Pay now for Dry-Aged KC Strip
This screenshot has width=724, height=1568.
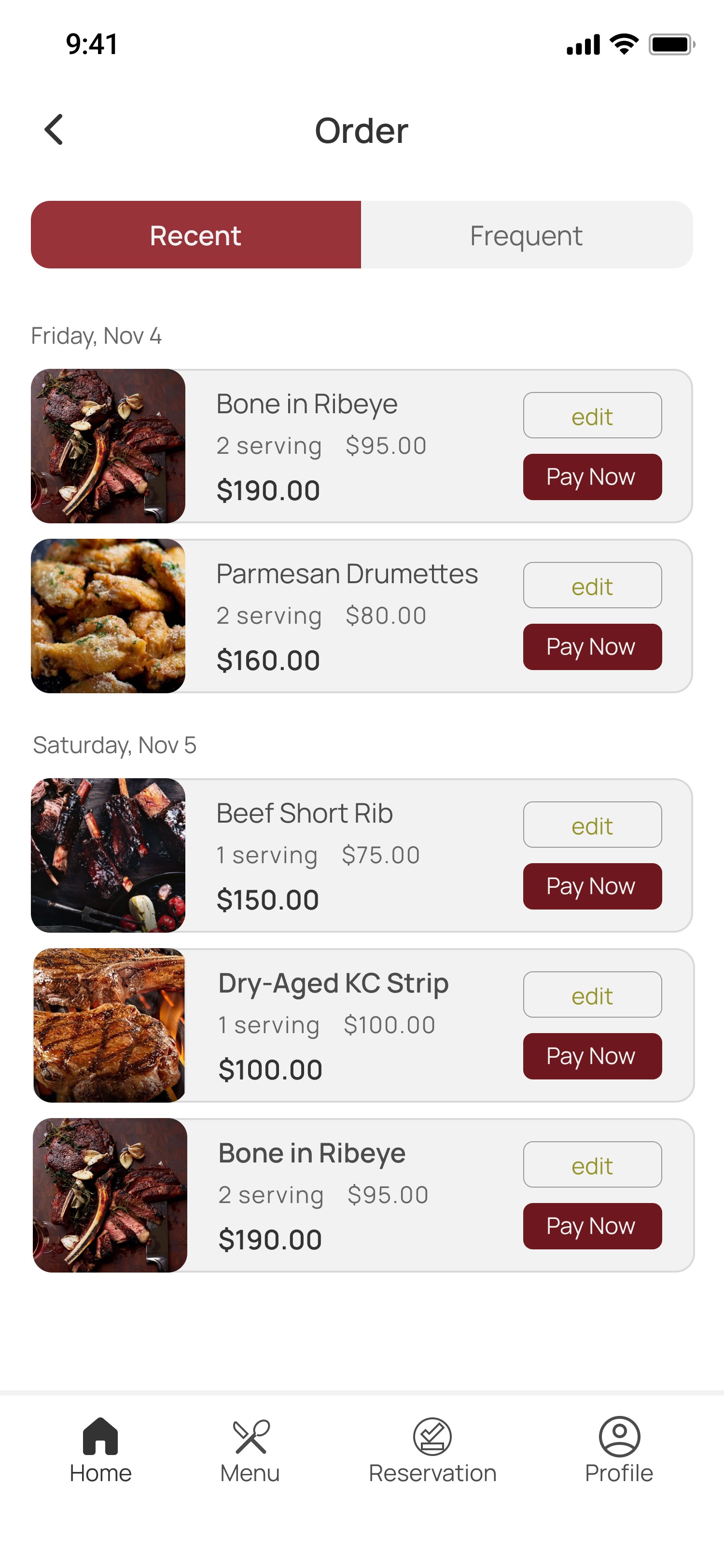[x=592, y=1056]
